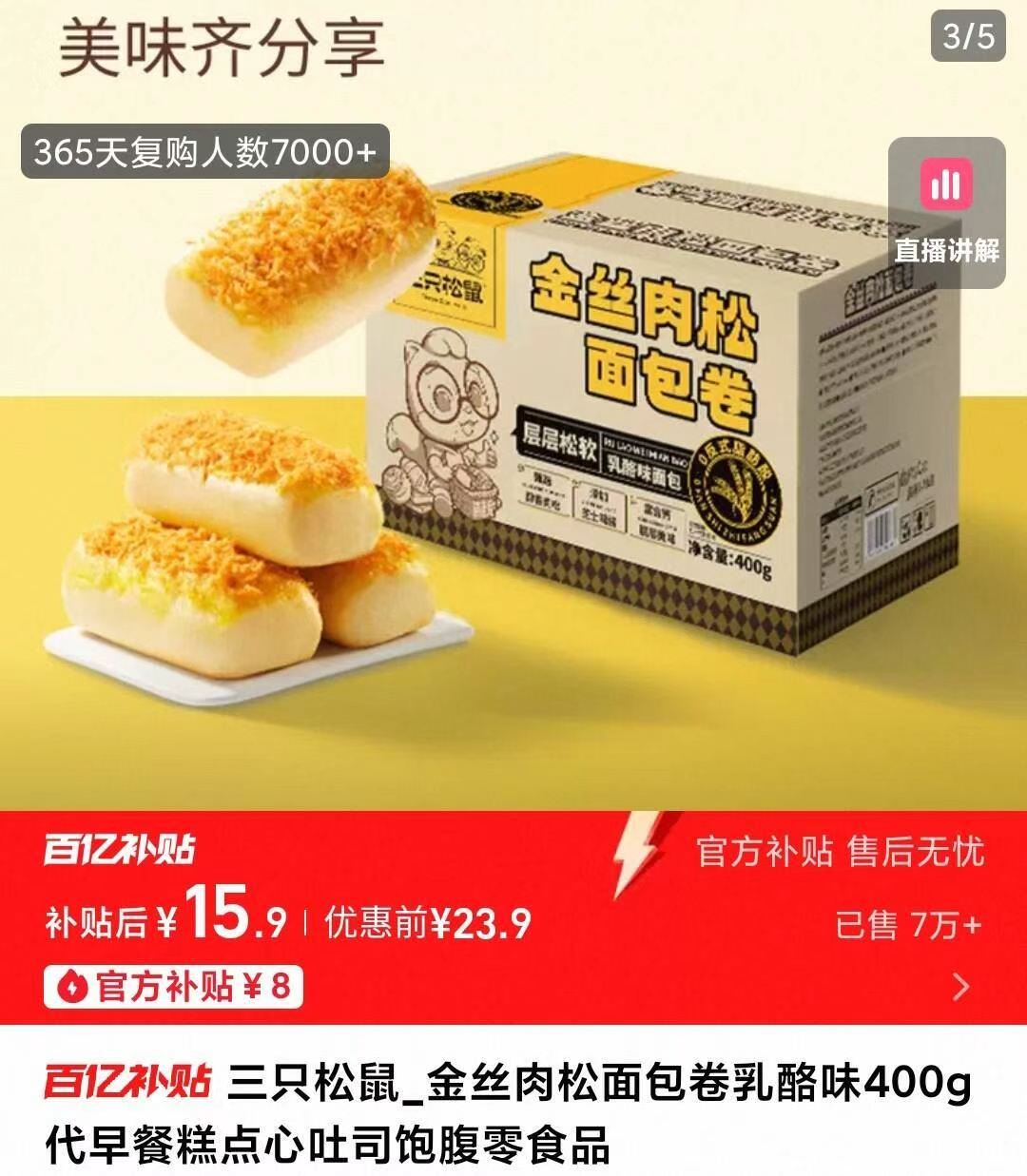
Task: Open the 直播讲解 live explanation panel
Action: coord(946,252)
